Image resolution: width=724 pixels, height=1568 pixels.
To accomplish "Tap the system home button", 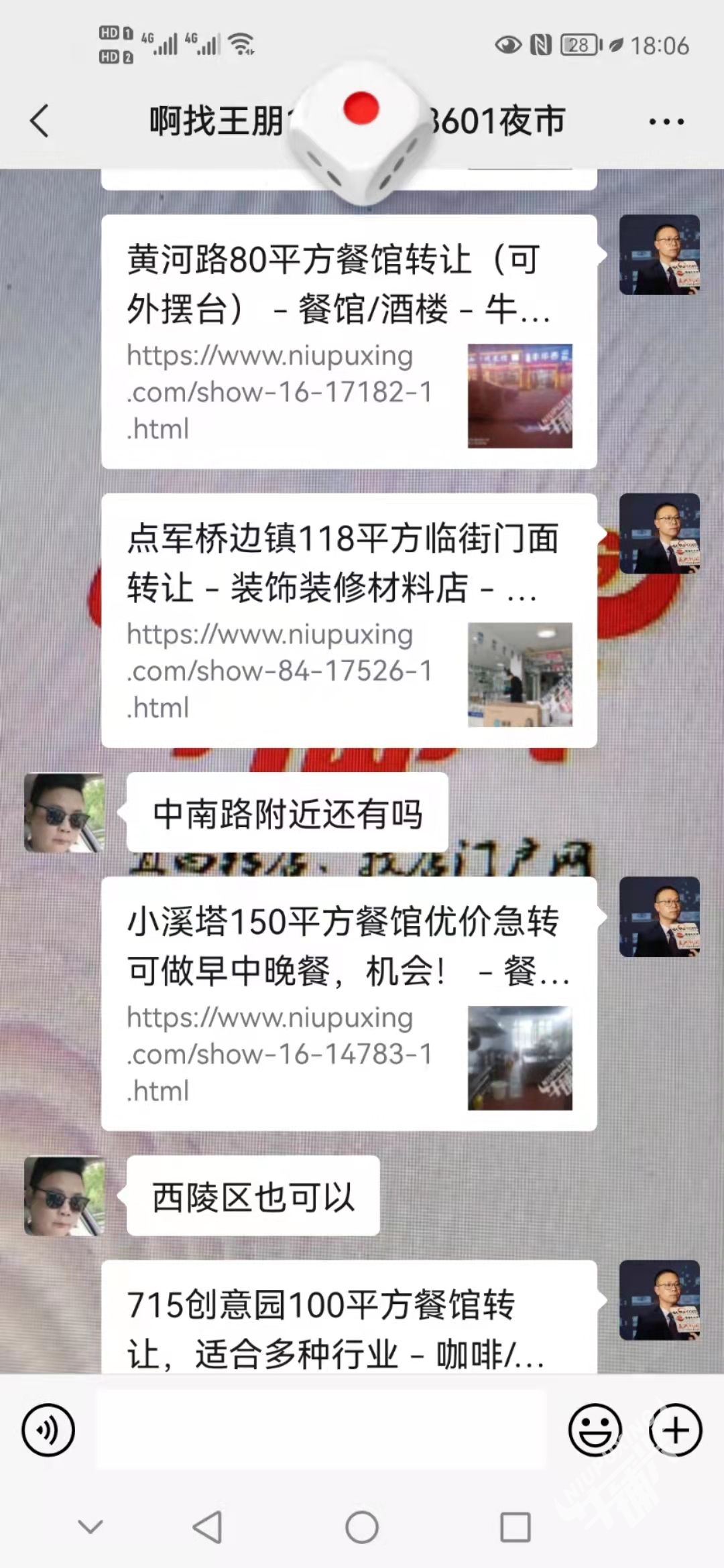I will tap(362, 1528).
